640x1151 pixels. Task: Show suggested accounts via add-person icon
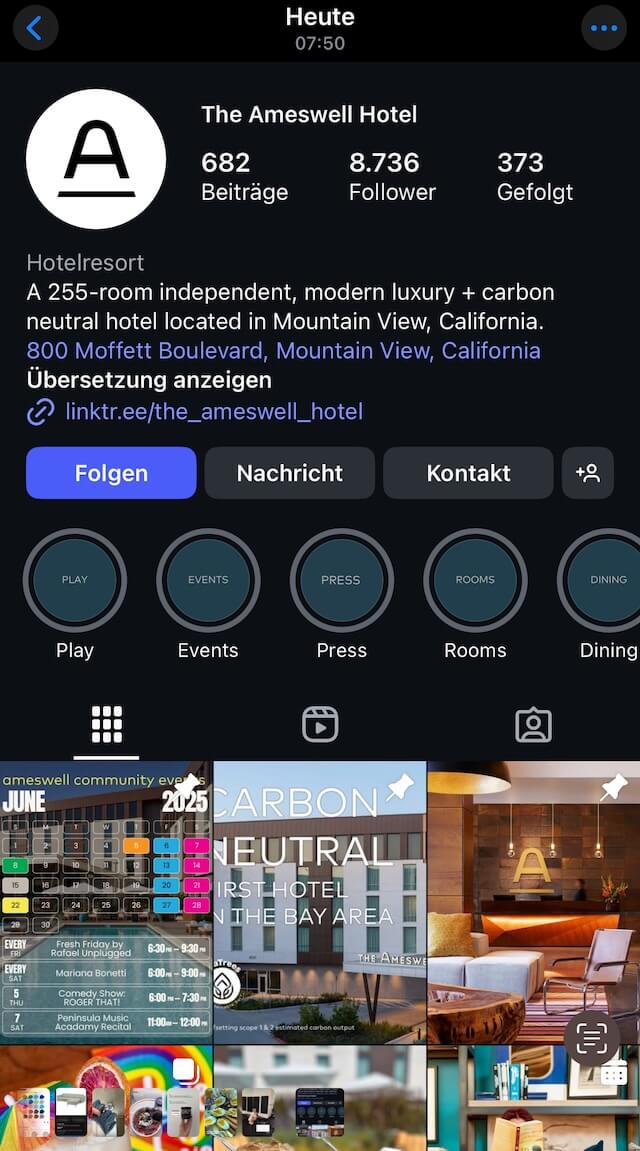[588, 473]
